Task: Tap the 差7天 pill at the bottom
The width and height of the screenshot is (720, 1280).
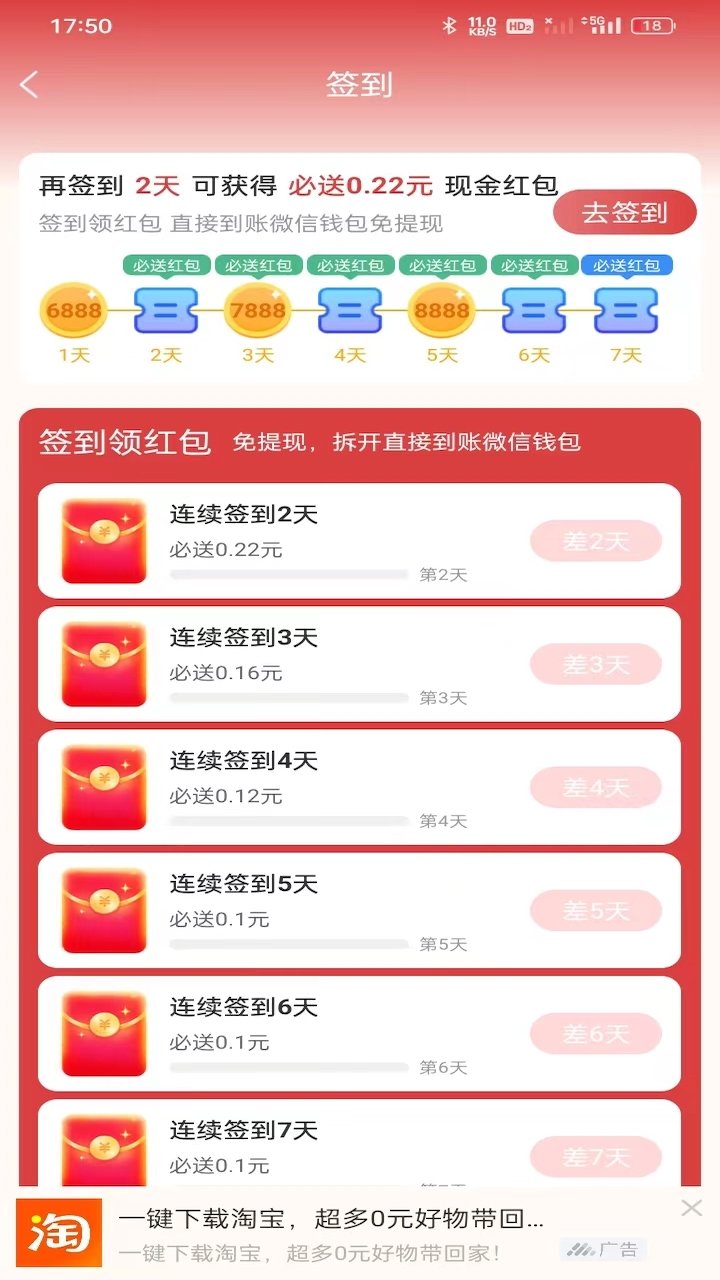Action: (595, 1157)
